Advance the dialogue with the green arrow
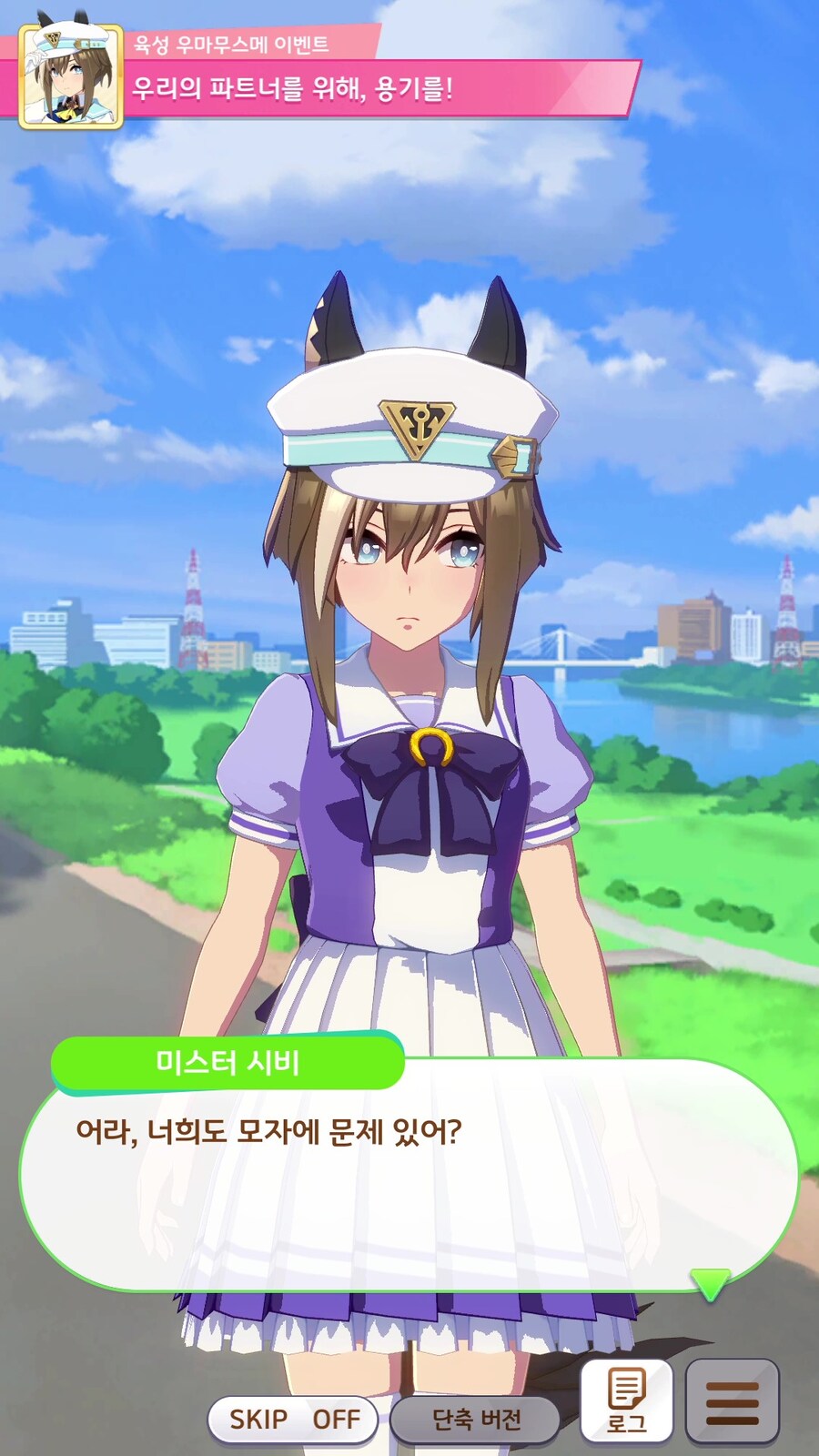 710,1283
